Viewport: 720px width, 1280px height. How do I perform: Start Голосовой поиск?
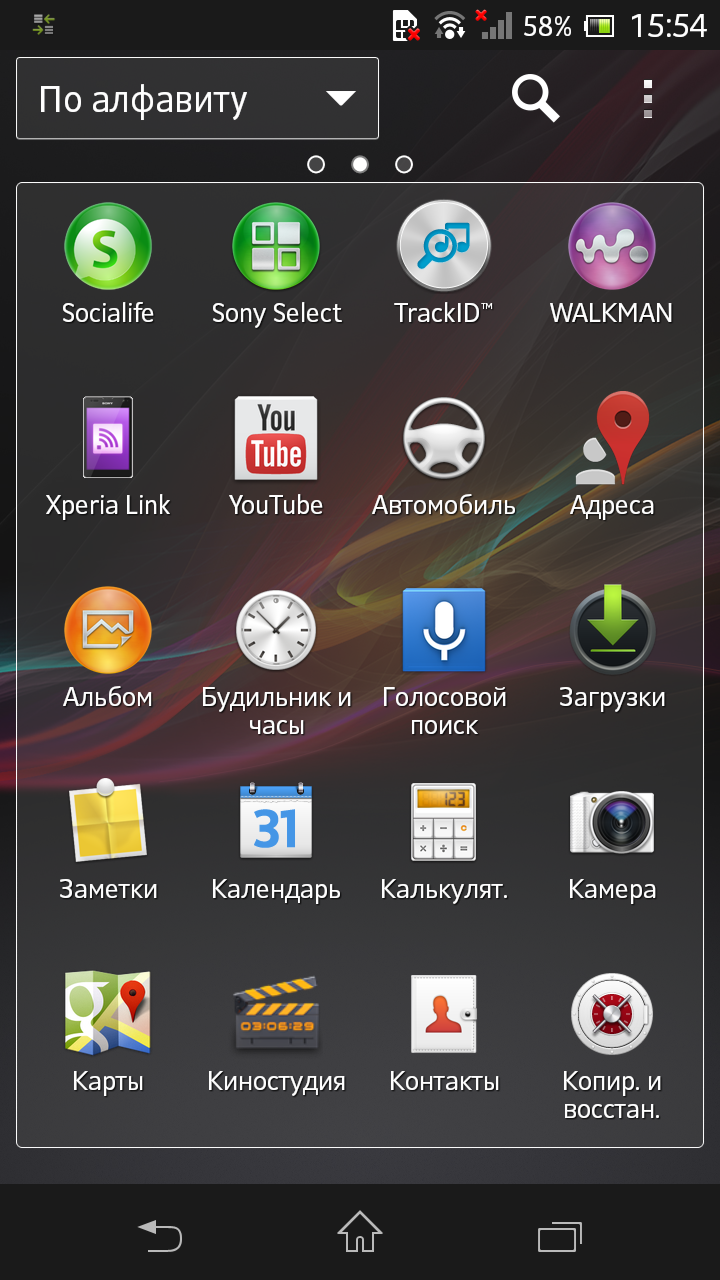point(444,631)
